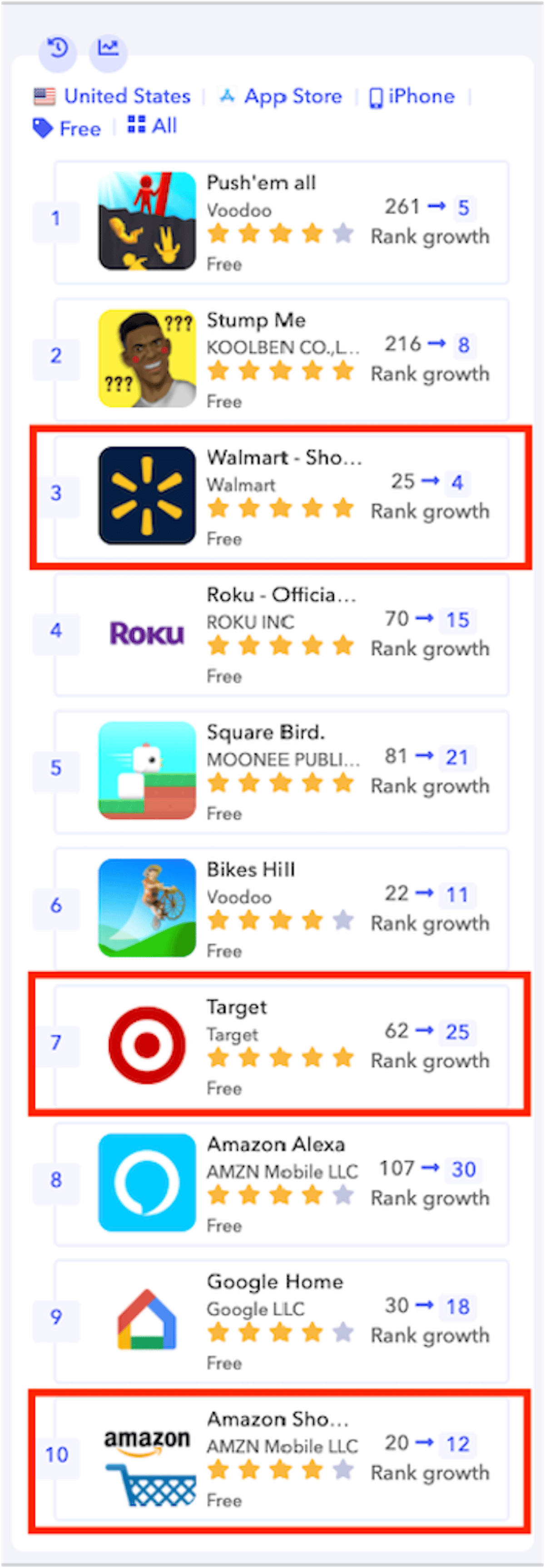Change the United States country filter
This screenshot has width=545, height=1568.
pos(113,96)
